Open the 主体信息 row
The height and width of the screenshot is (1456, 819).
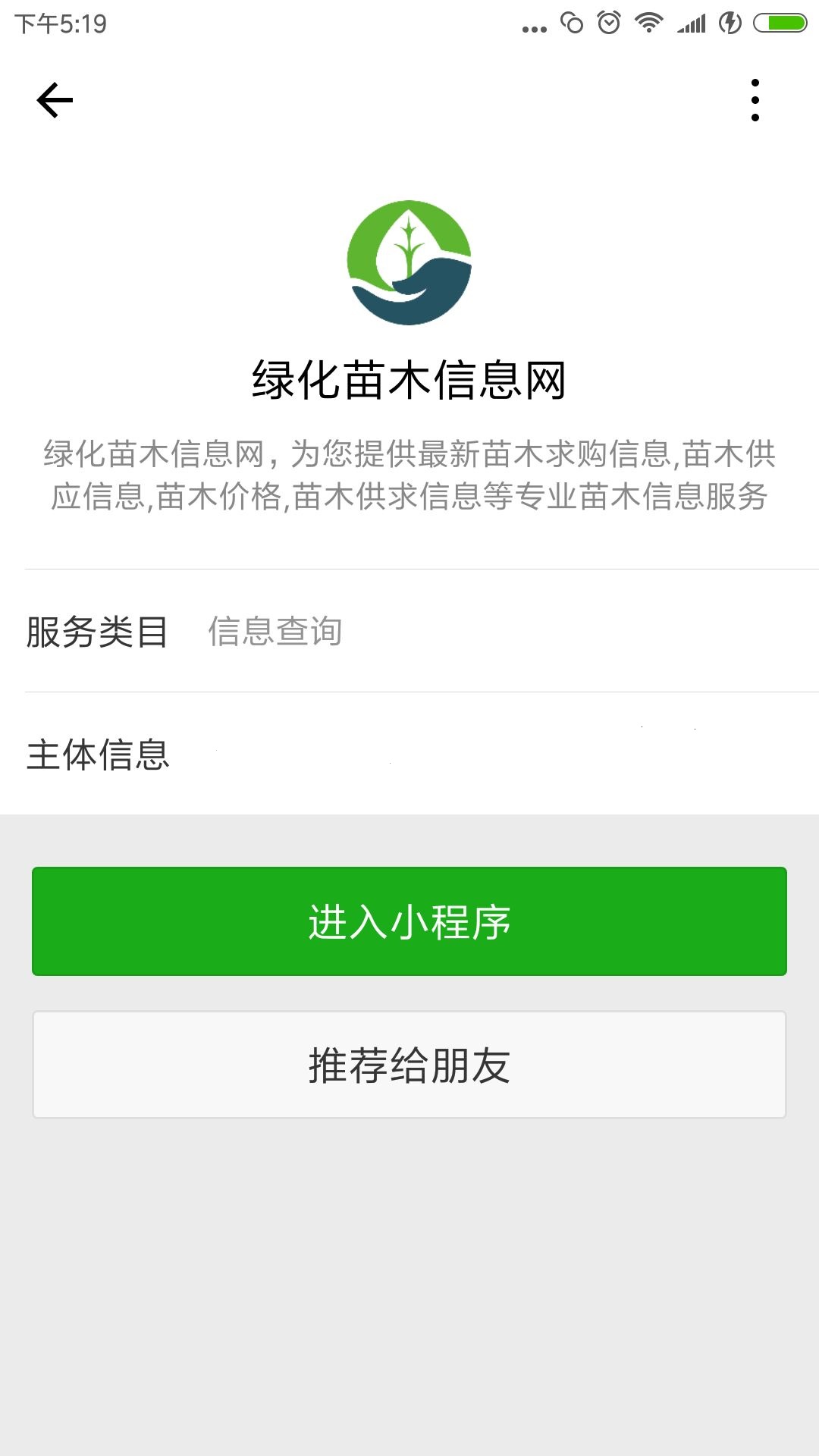click(422, 754)
